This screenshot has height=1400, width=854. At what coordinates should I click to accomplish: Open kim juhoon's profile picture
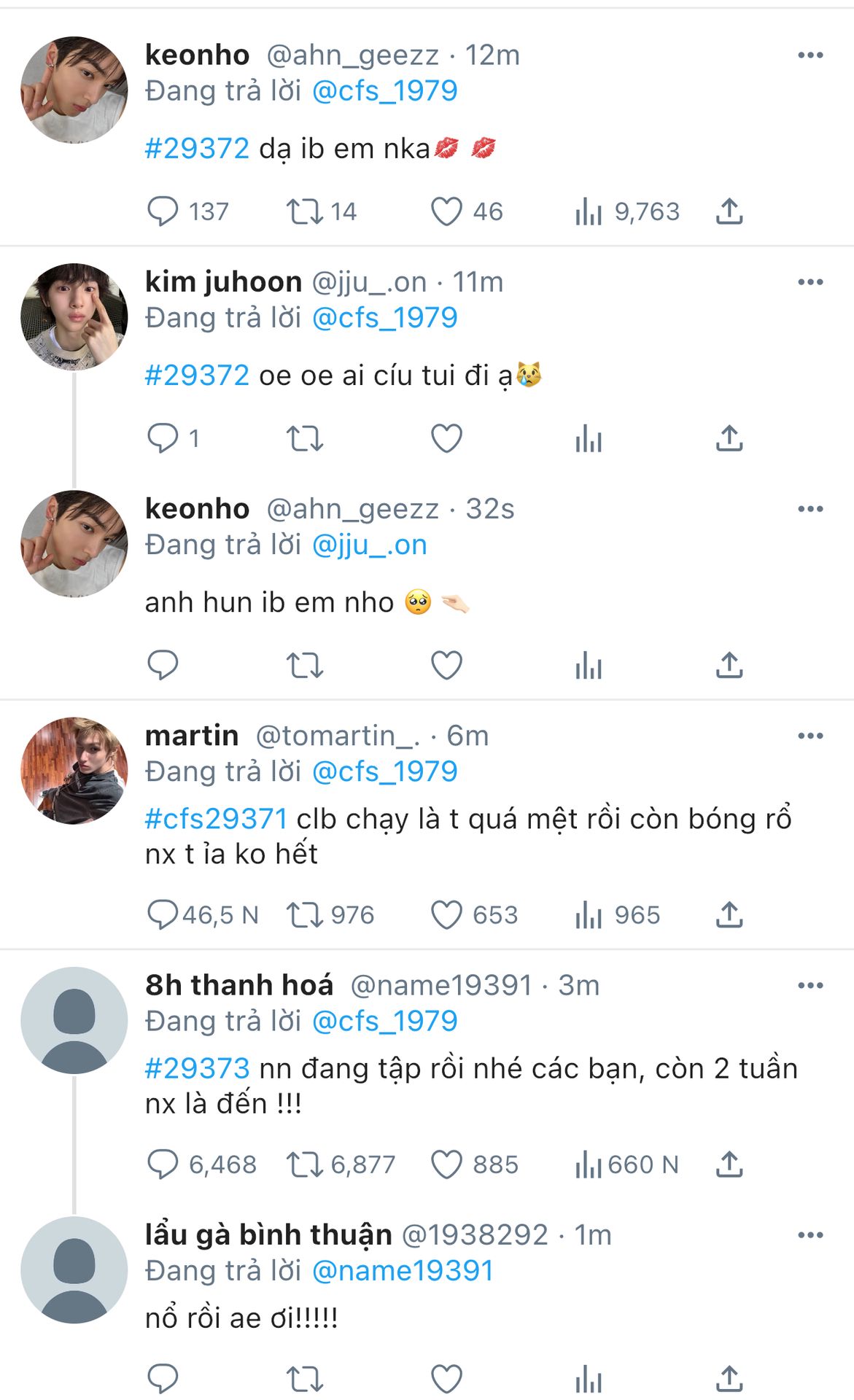(x=74, y=316)
